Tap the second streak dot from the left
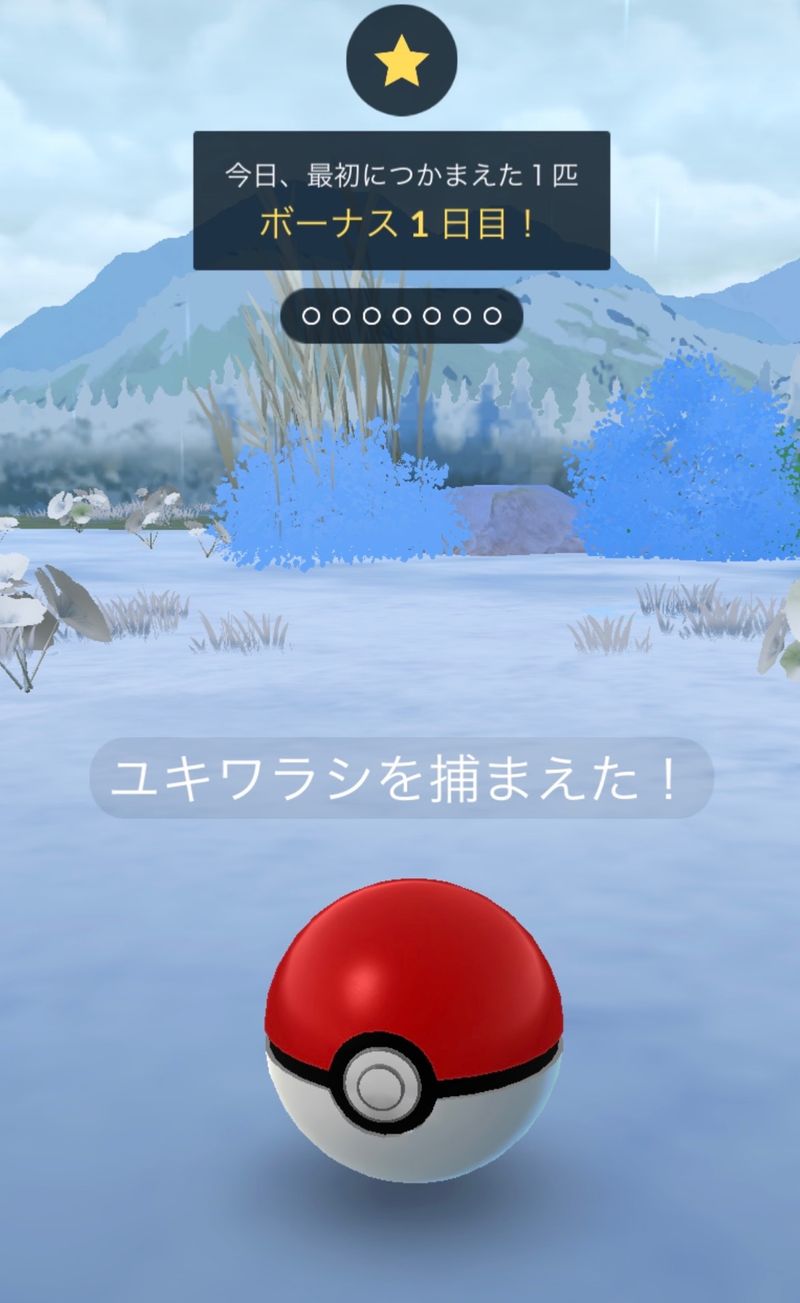This screenshot has width=800, height=1303. tap(342, 315)
